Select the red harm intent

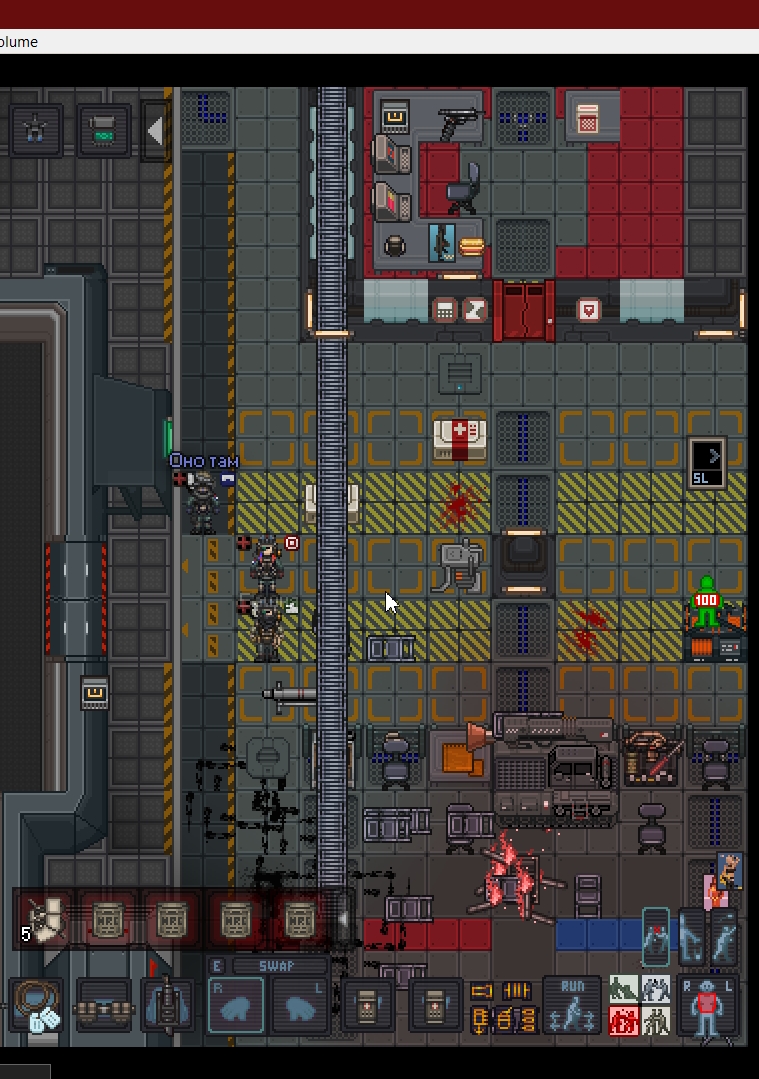pyautogui.click(x=624, y=1021)
